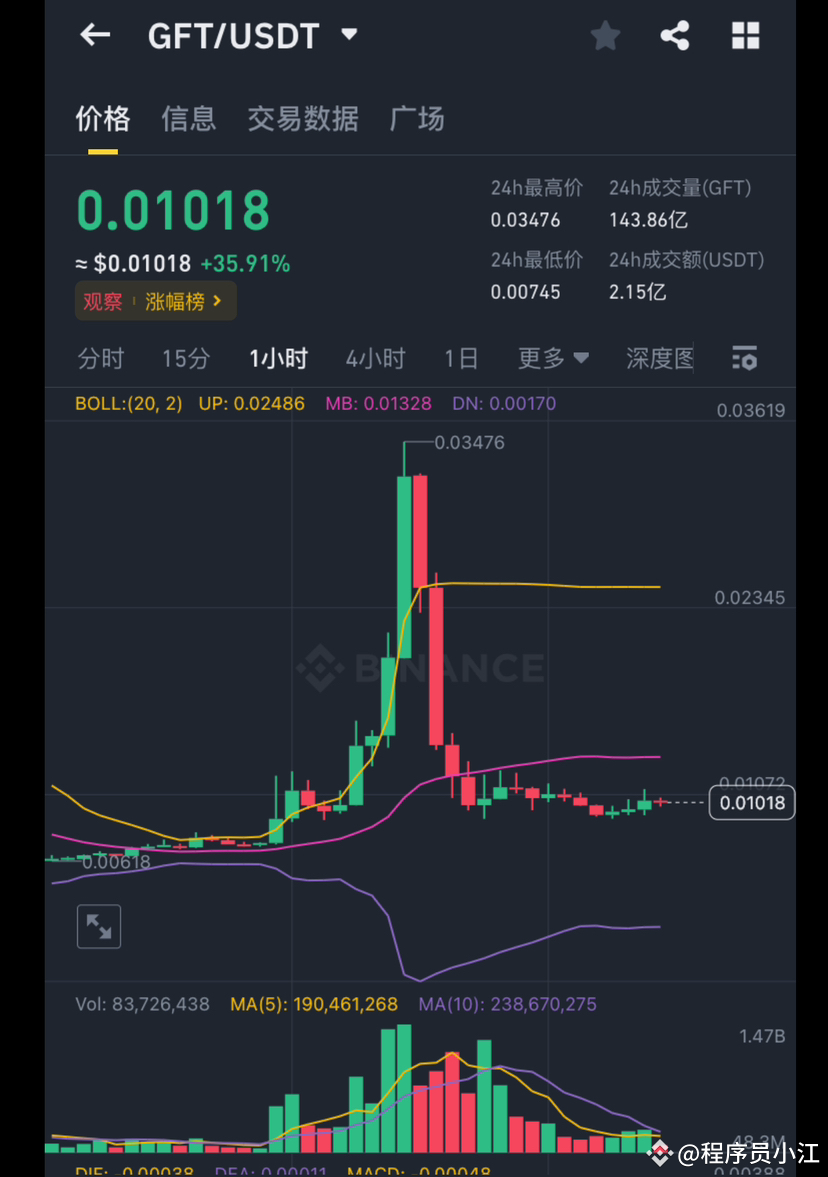The image size is (828, 1177).
Task: Open the markets grid icon top right
Action: point(744,35)
